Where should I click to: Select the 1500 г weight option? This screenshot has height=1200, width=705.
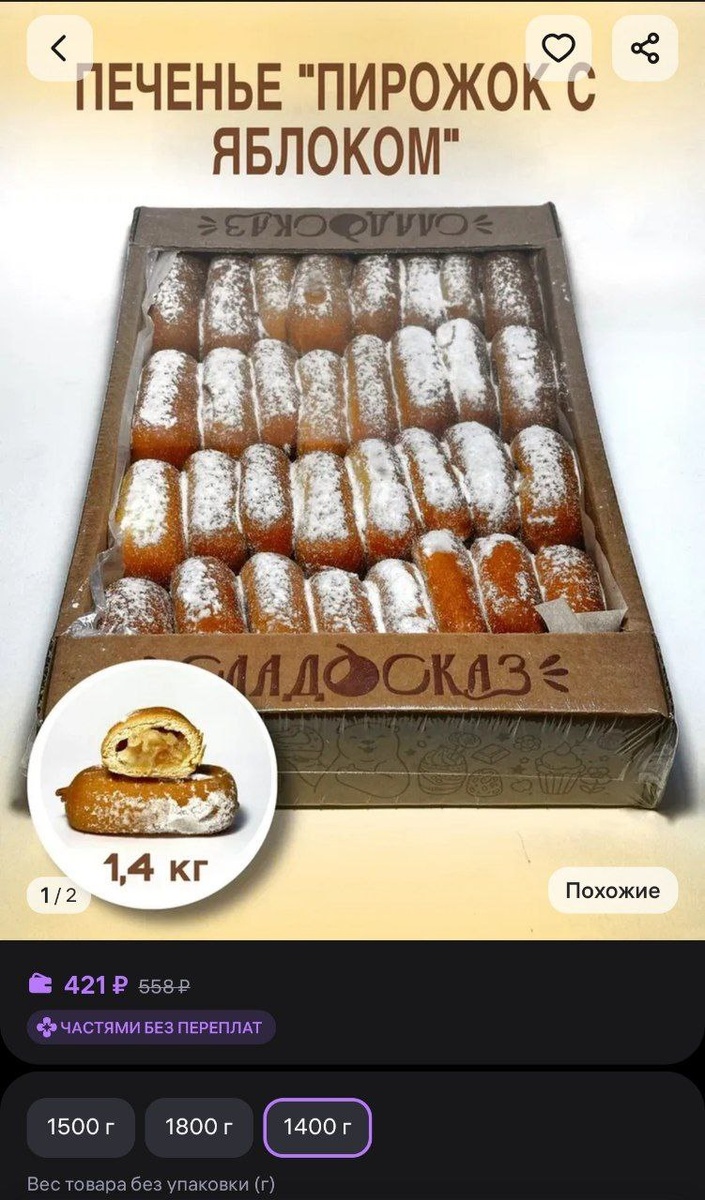[82, 1127]
